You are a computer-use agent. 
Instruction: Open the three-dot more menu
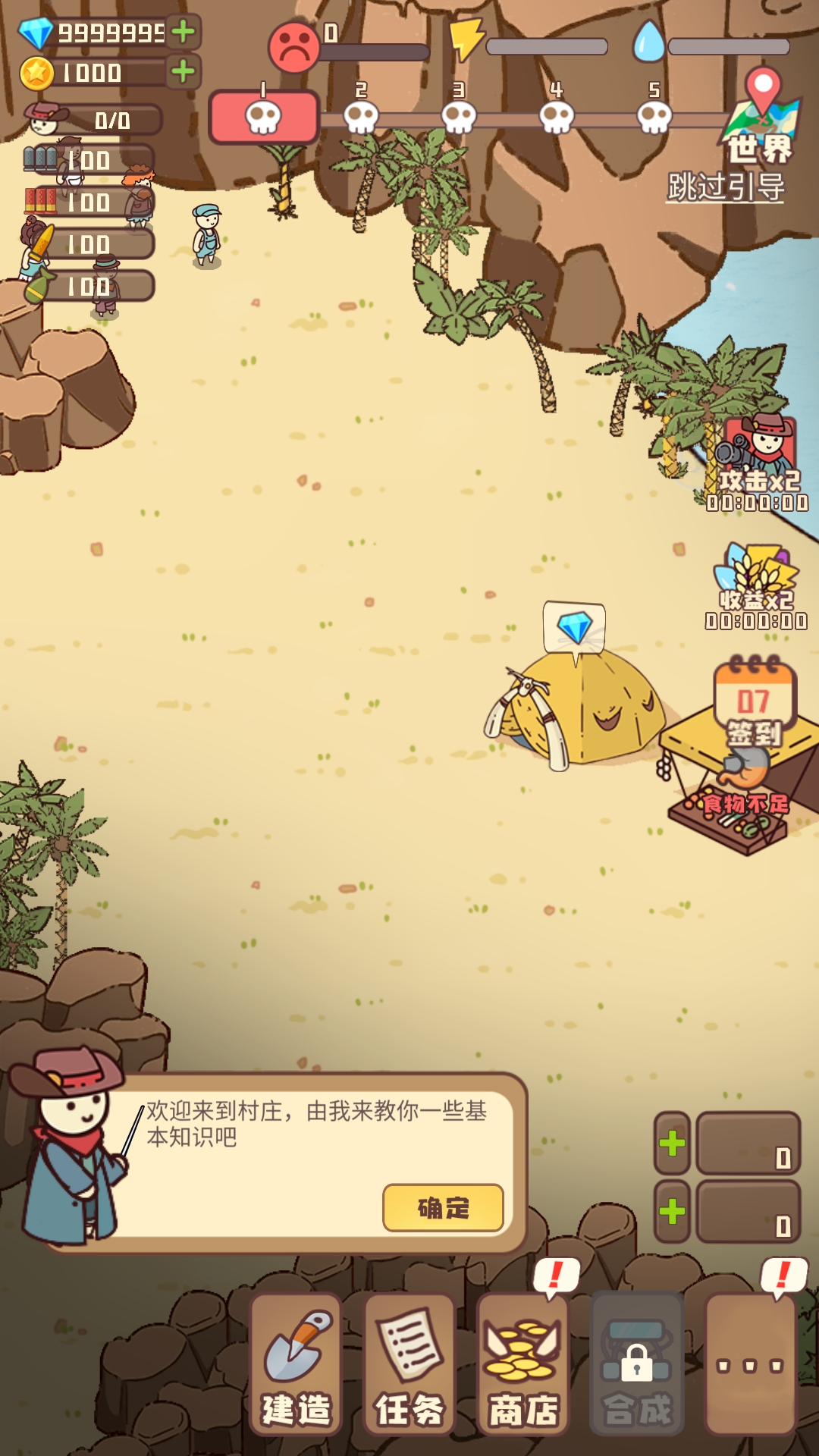750,1365
